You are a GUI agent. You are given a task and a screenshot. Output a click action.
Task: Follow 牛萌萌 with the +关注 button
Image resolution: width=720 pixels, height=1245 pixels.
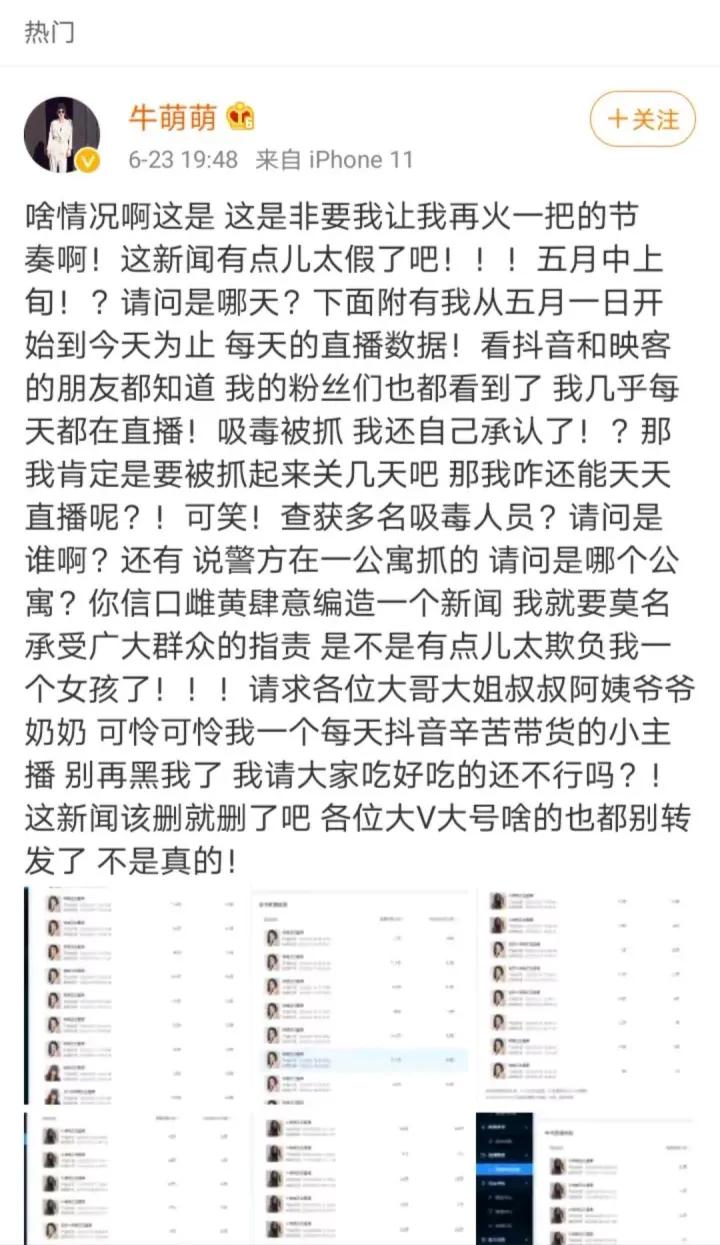[642, 120]
